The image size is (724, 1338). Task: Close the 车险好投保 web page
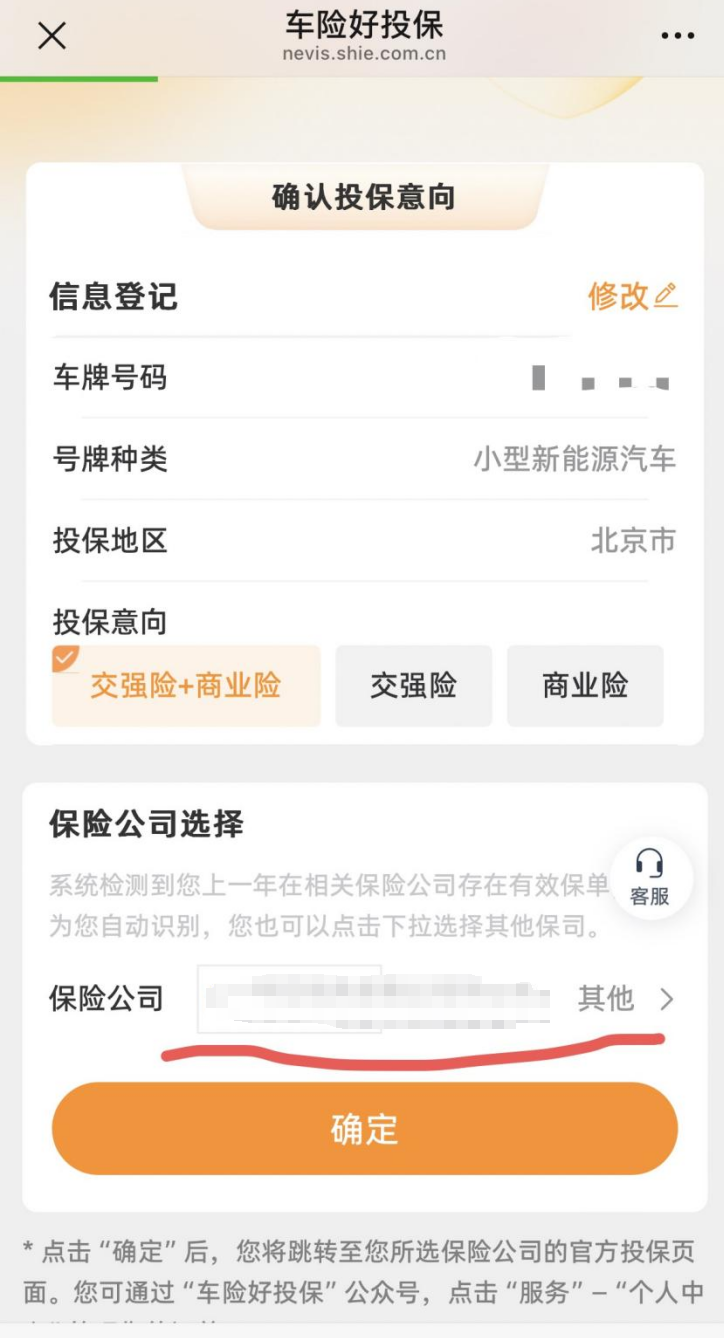(51, 36)
